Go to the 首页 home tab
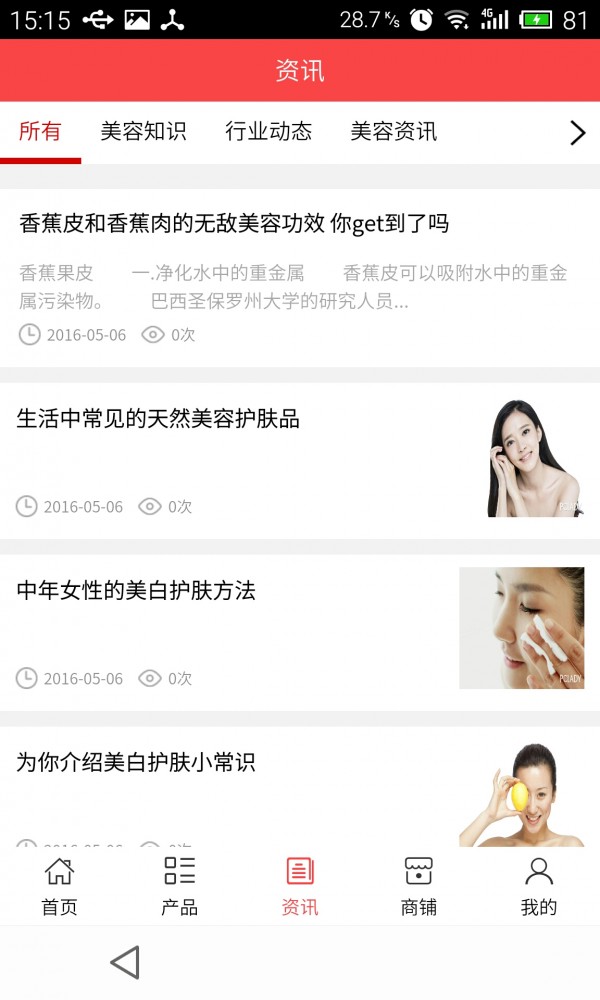This screenshot has width=600, height=1000. click(59, 886)
